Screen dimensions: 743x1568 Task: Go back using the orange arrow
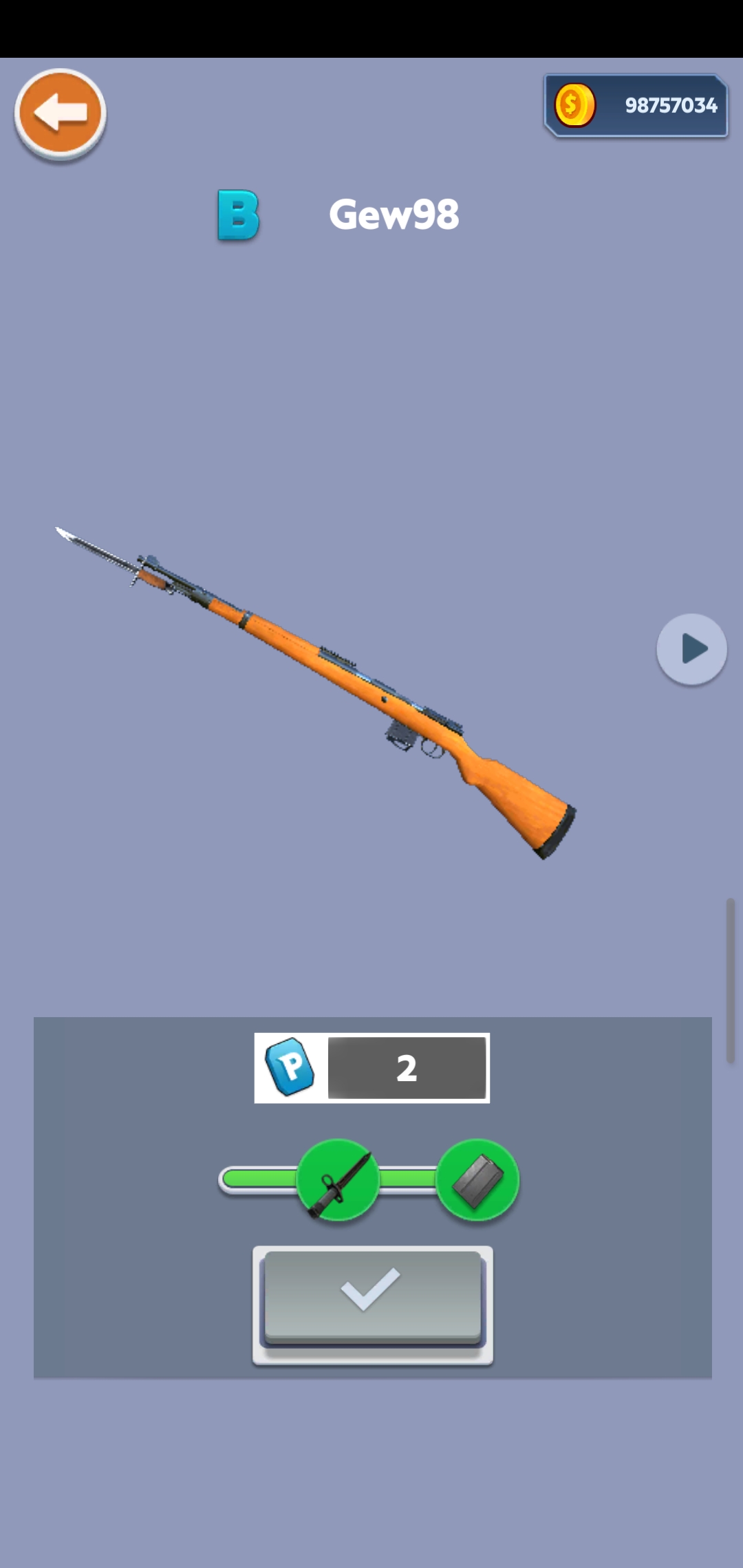click(61, 113)
